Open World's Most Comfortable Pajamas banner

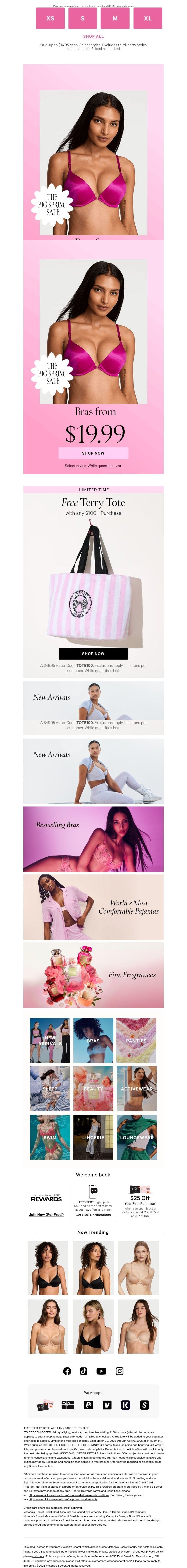point(93,907)
